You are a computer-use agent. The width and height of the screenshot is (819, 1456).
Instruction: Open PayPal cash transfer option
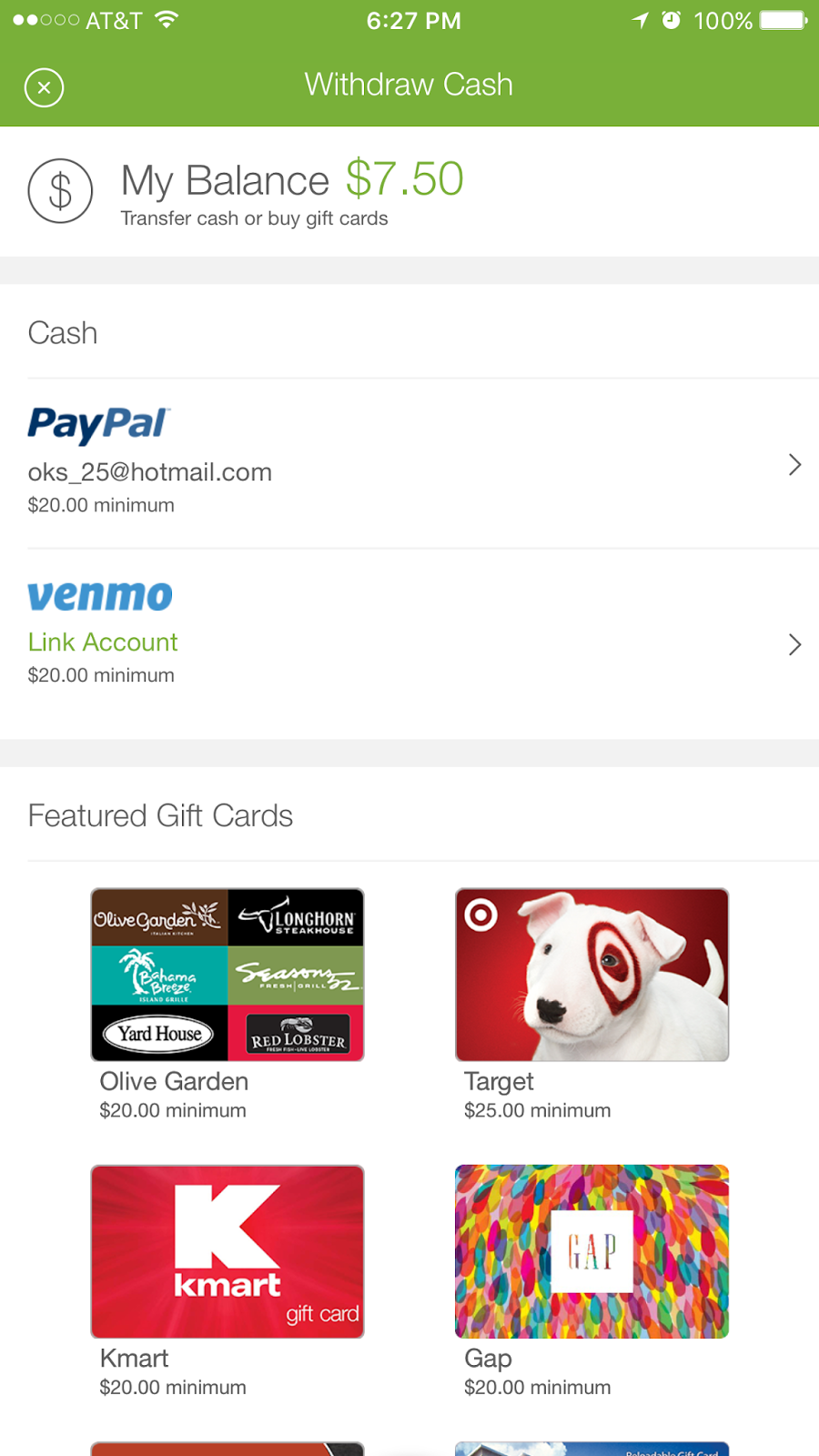click(x=409, y=464)
